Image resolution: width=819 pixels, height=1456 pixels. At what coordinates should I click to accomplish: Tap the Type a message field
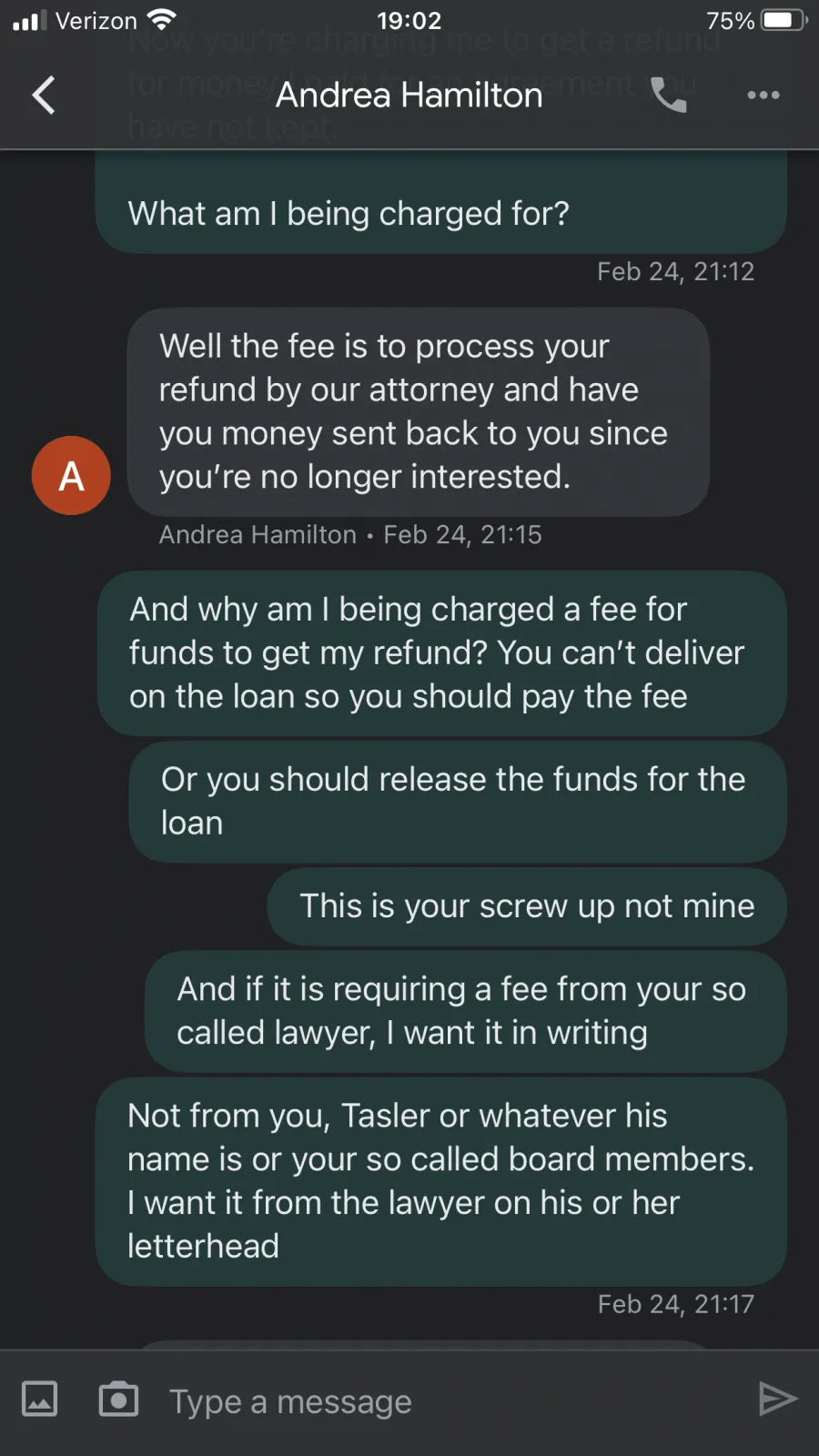pos(446,1401)
